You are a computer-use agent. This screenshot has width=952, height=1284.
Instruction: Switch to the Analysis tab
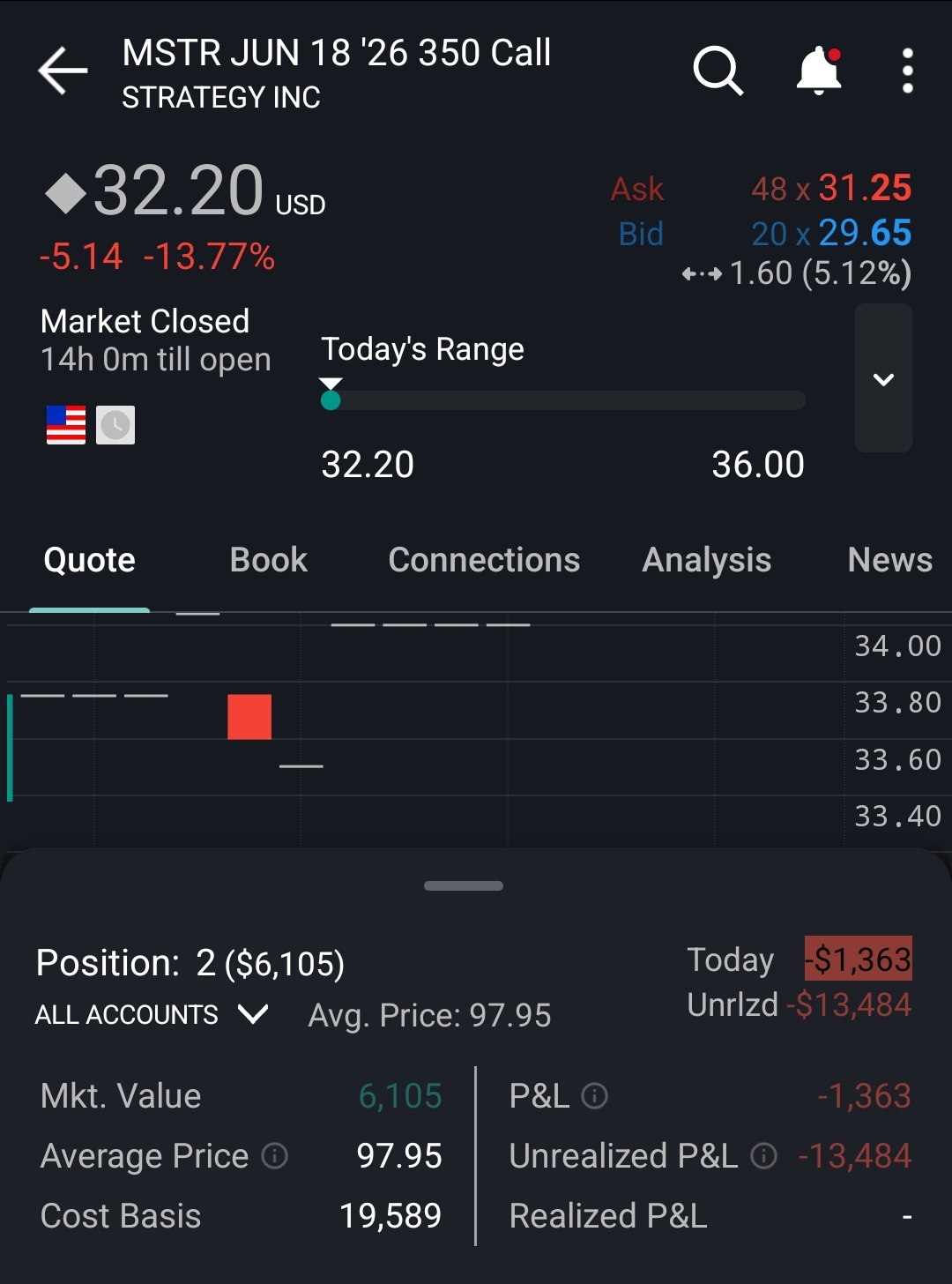[x=706, y=560]
